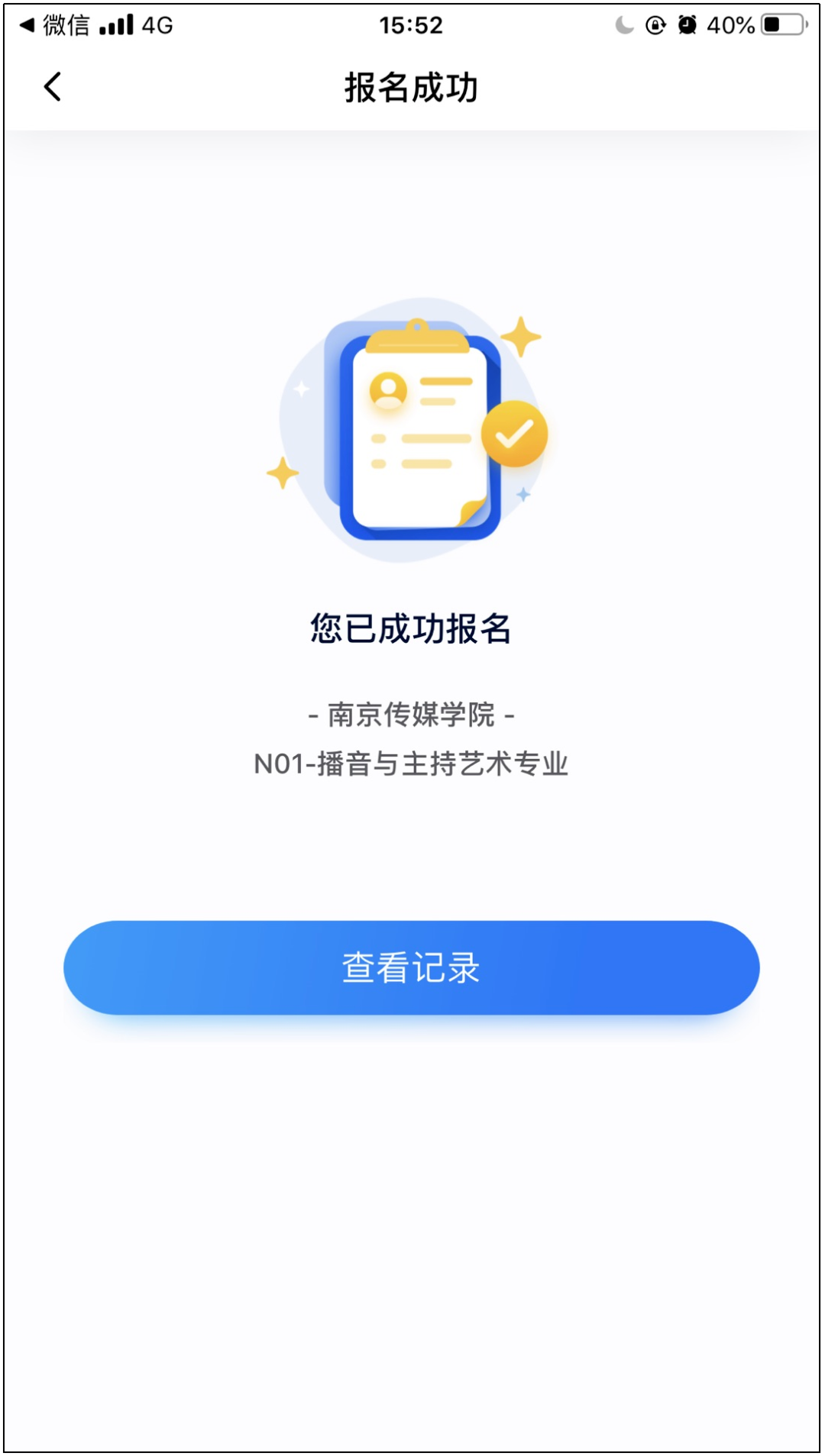825x1456 pixels.
Task: Go back using the top-left arrow
Action: (x=52, y=87)
